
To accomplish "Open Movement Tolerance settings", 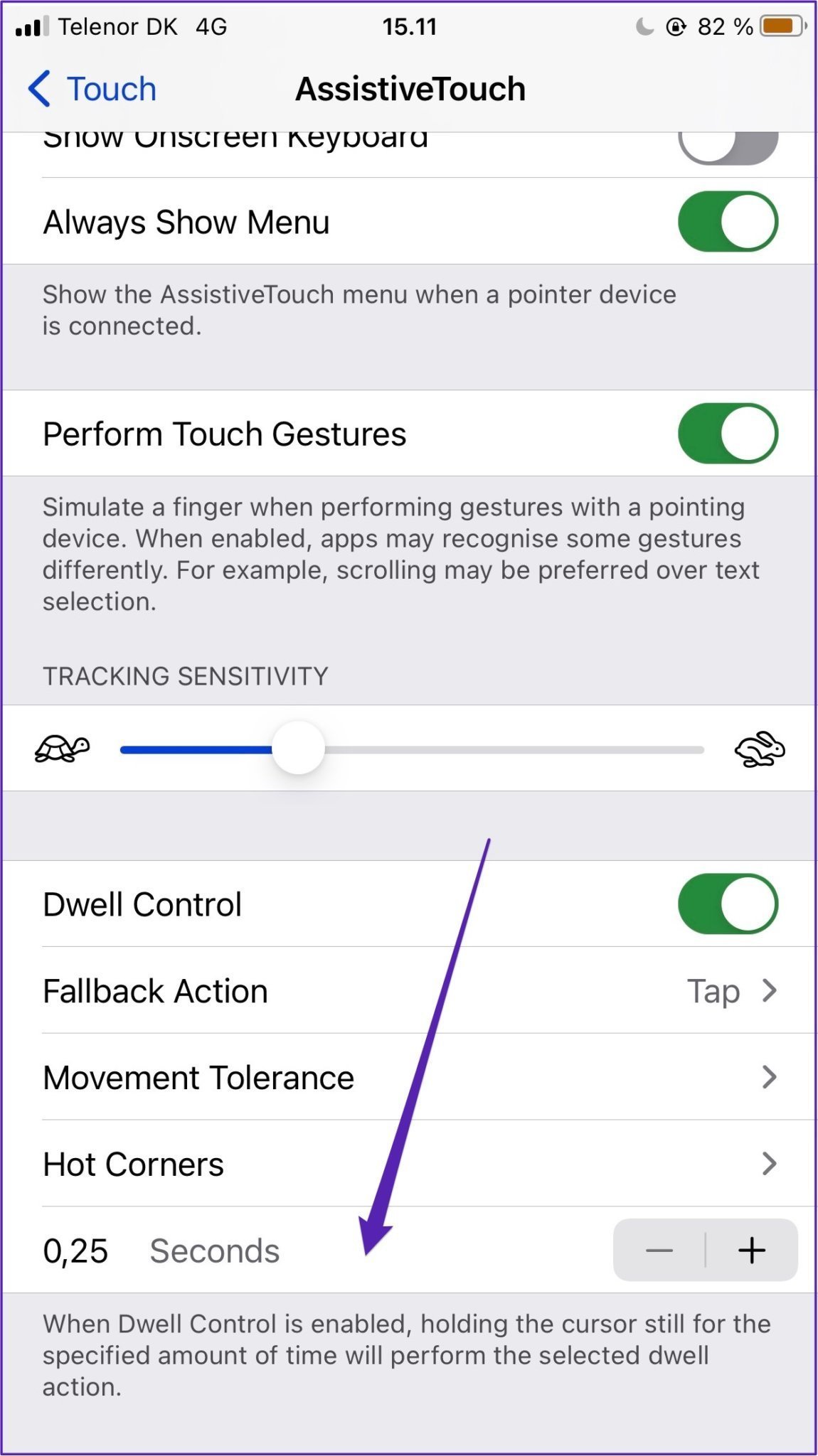I will click(409, 1078).
